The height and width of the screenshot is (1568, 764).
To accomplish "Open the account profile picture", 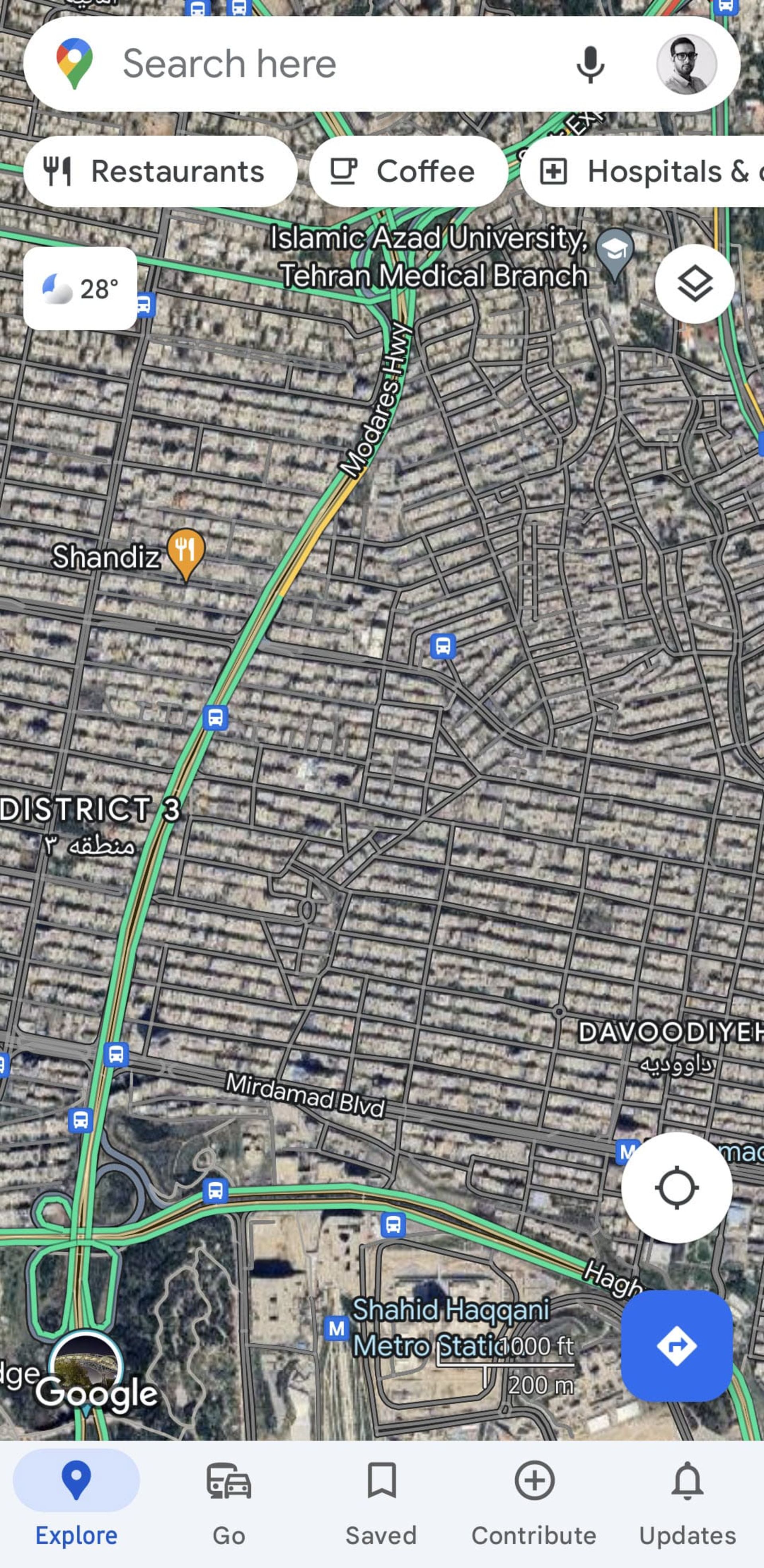I will pos(686,64).
